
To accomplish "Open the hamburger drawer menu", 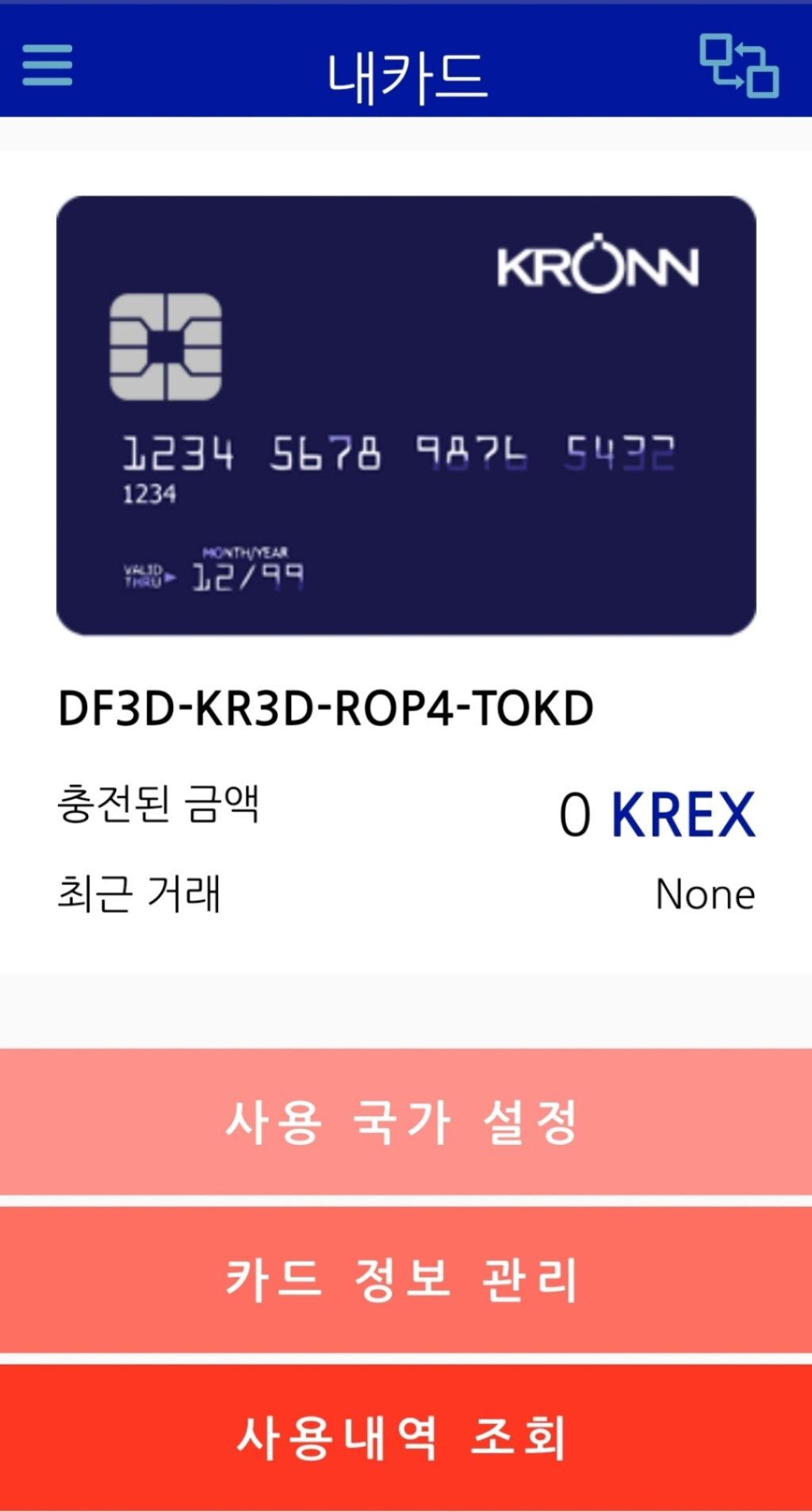I will tap(48, 65).
